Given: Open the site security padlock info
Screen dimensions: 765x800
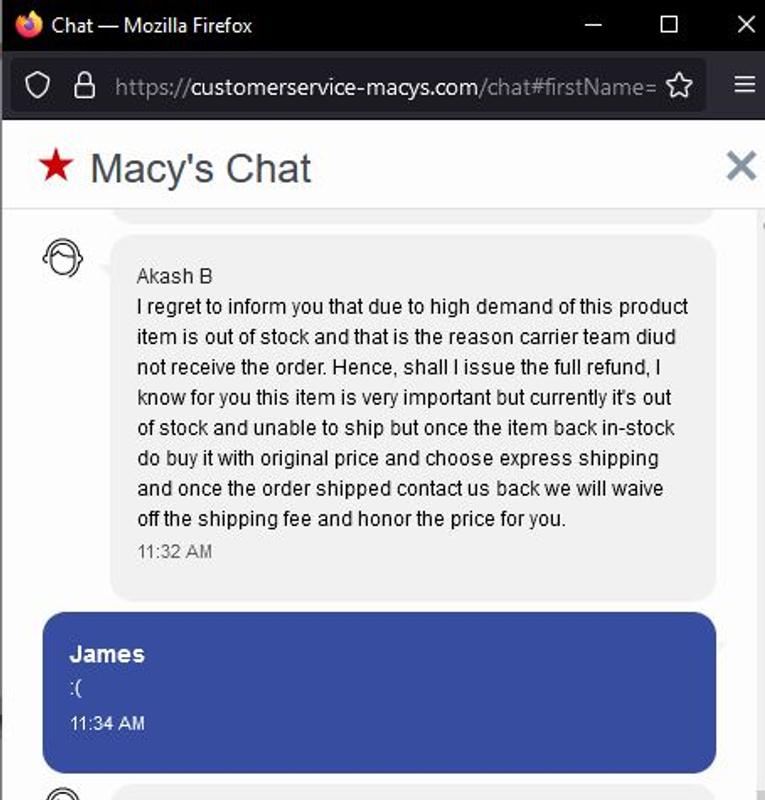Looking at the screenshot, I should [x=85, y=86].
